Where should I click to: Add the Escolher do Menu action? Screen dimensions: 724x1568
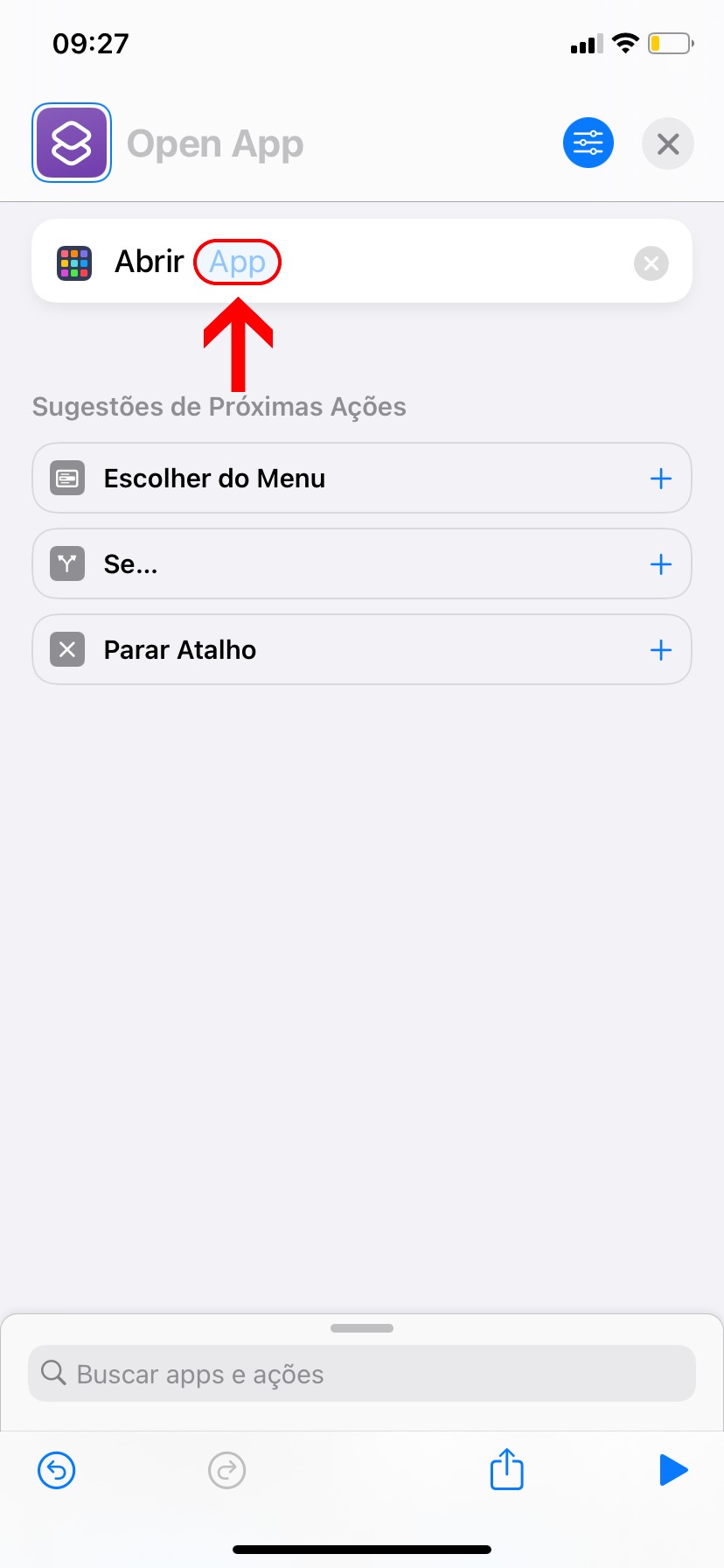pos(661,479)
